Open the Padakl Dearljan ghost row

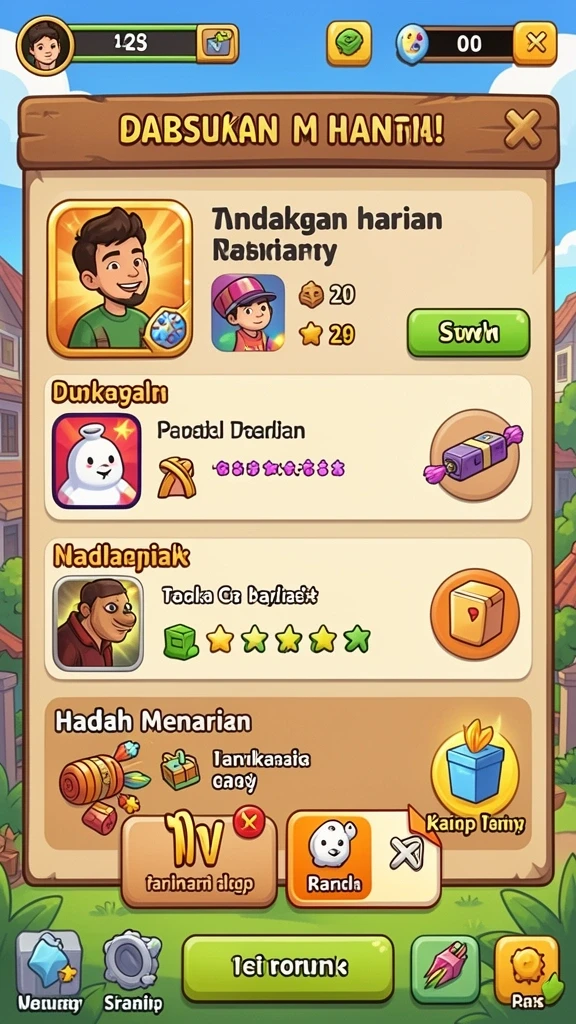point(287,448)
